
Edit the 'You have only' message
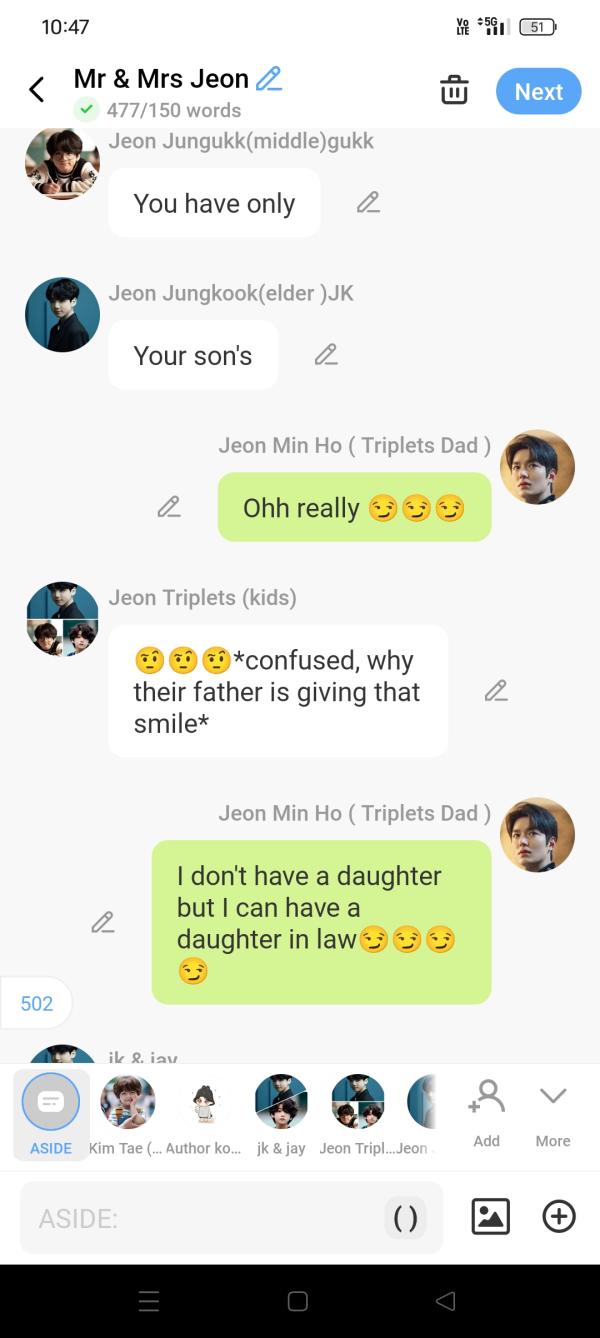tap(368, 203)
